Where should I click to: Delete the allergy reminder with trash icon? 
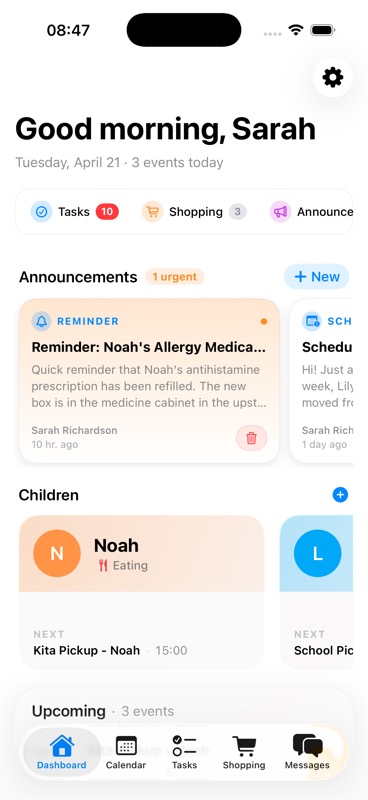251,438
